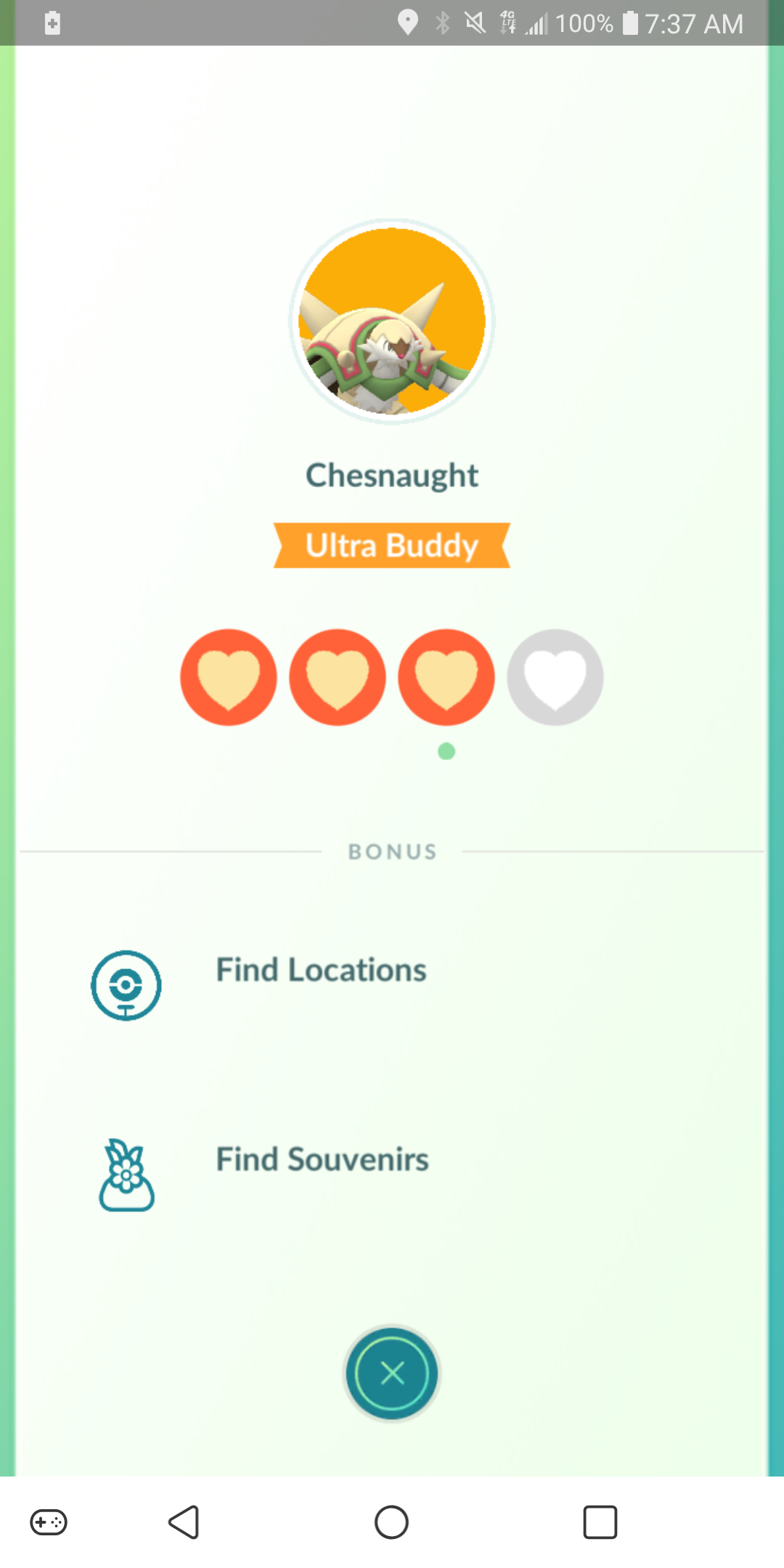Open the BONUS section divider
Image resolution: width=784 pixels, height=1568 pixels.
(391, 852)
